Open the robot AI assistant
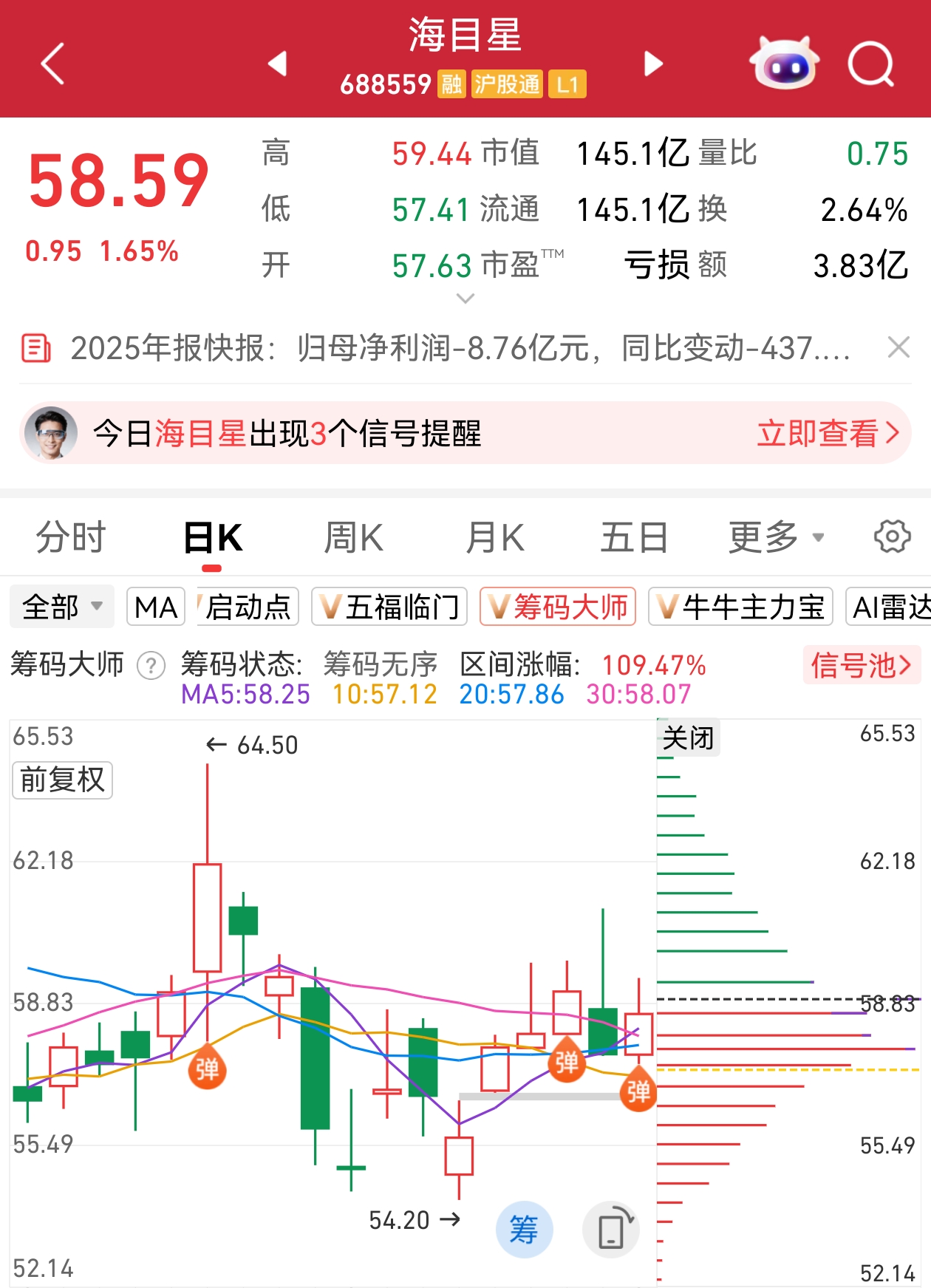This screenshot has width=931, height=1288. (784, 64)
